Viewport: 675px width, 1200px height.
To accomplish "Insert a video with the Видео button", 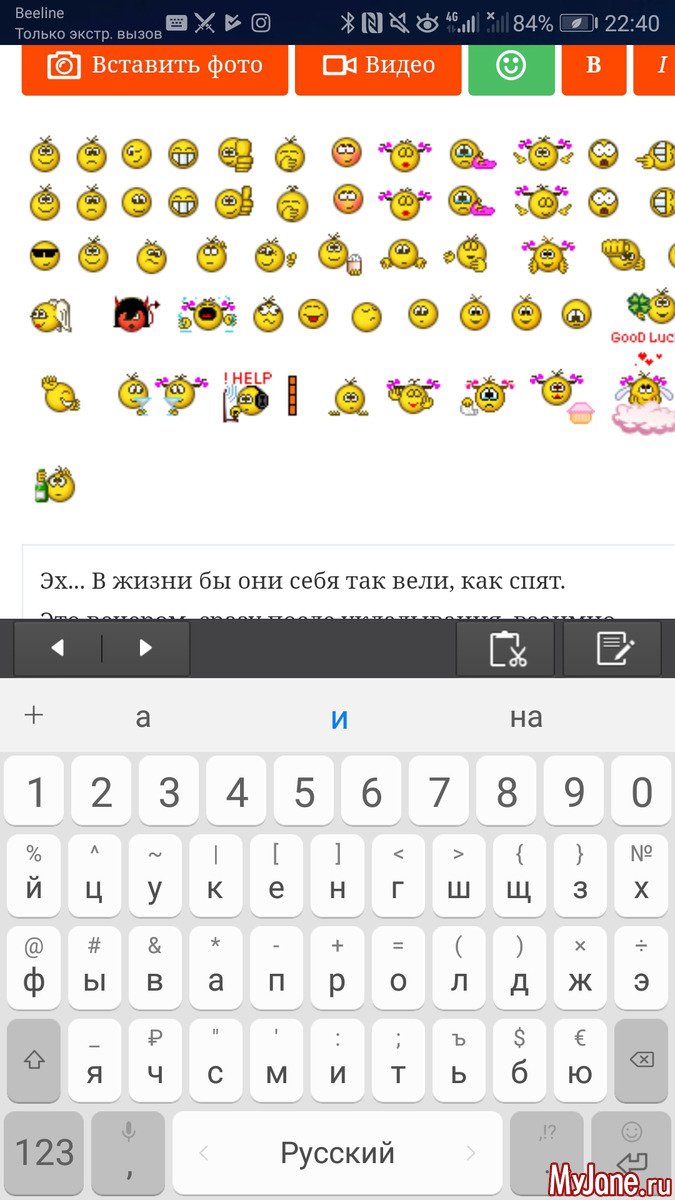I will click(x=378, y=66).
